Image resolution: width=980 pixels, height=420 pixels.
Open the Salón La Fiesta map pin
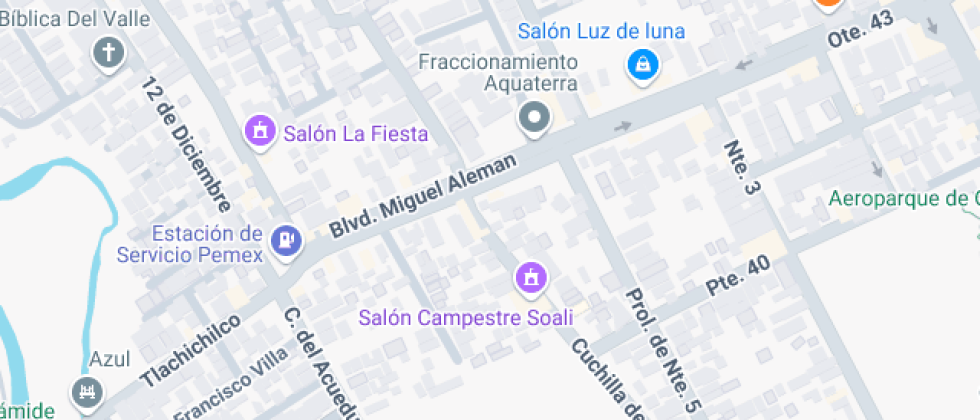pos(260,130)
